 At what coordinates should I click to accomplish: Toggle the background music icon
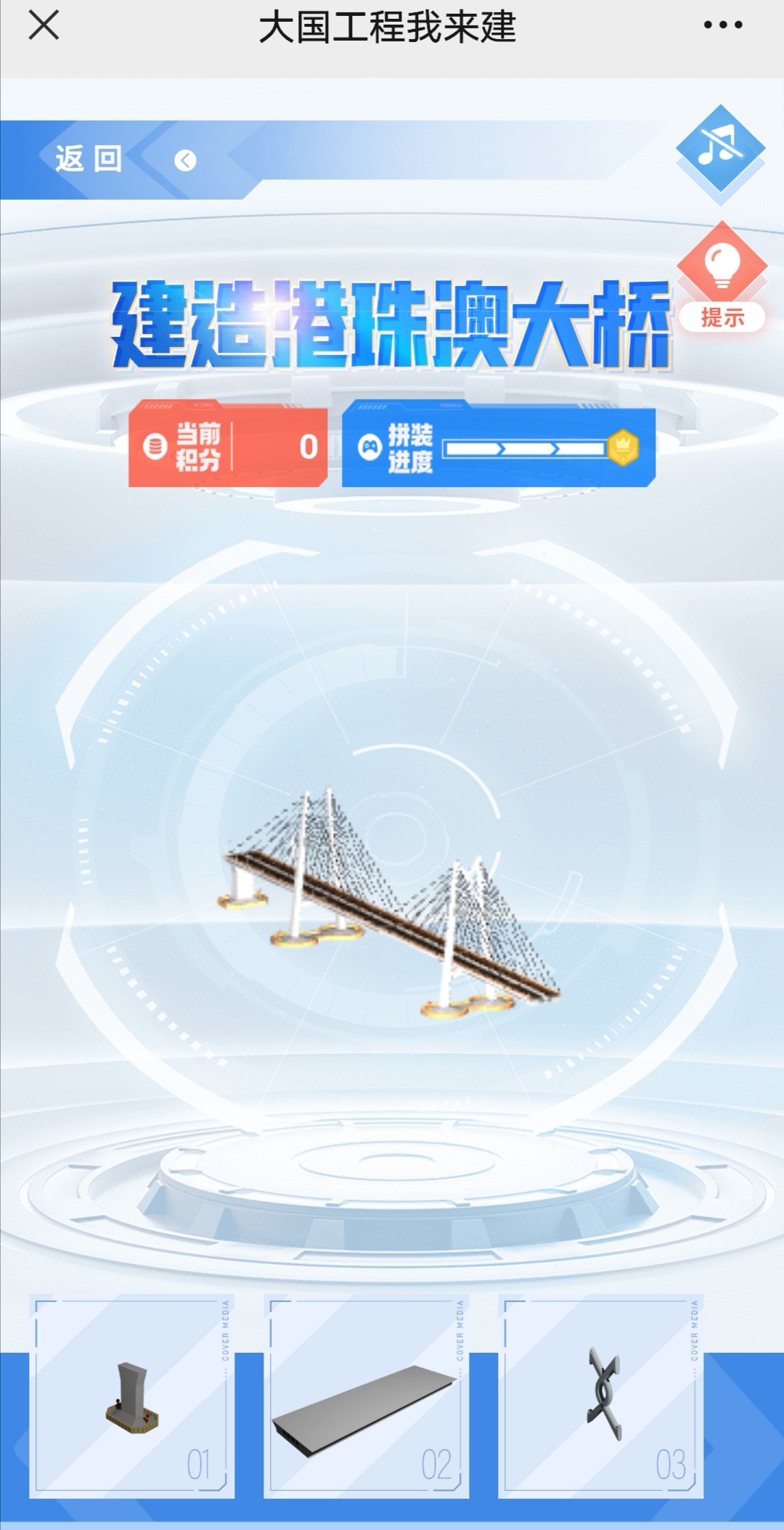tap(719, 147)
